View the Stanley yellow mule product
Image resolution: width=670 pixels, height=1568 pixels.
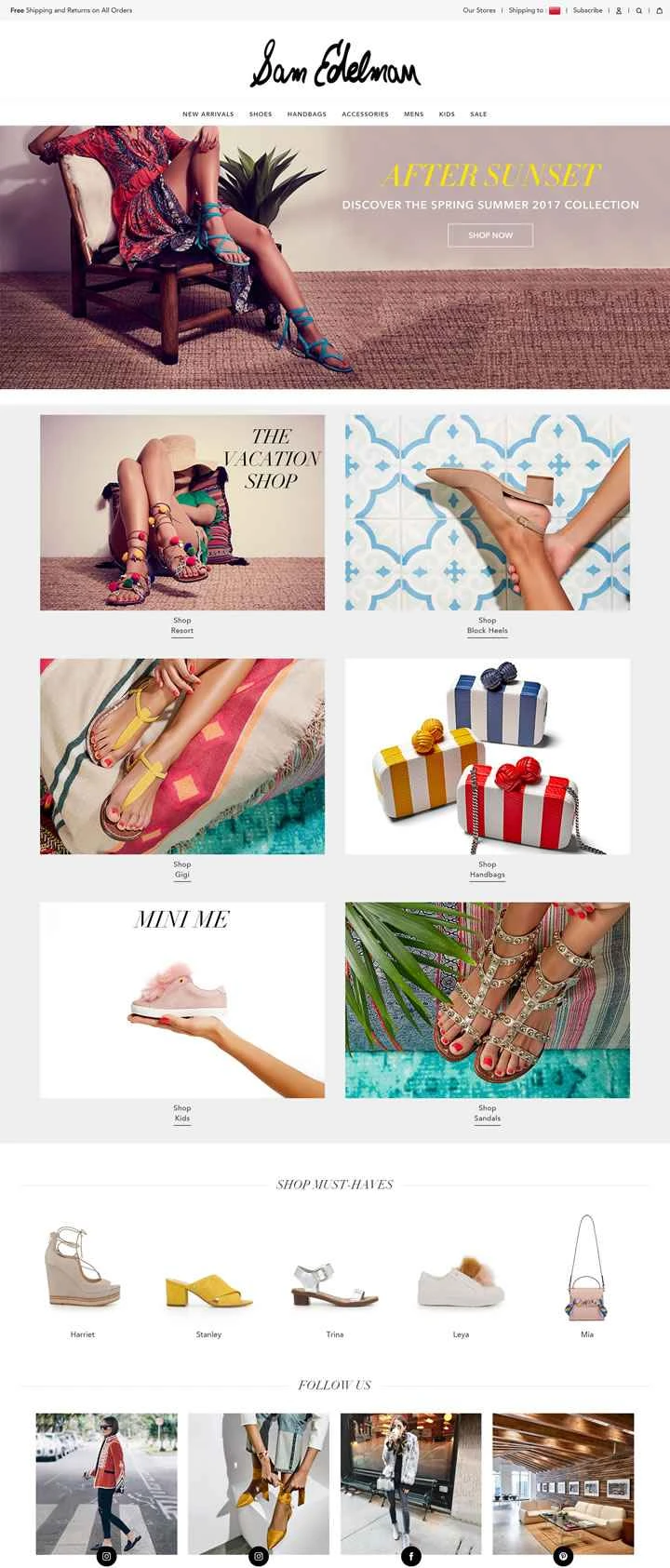pyautogui.click(x=208, y=1289)
